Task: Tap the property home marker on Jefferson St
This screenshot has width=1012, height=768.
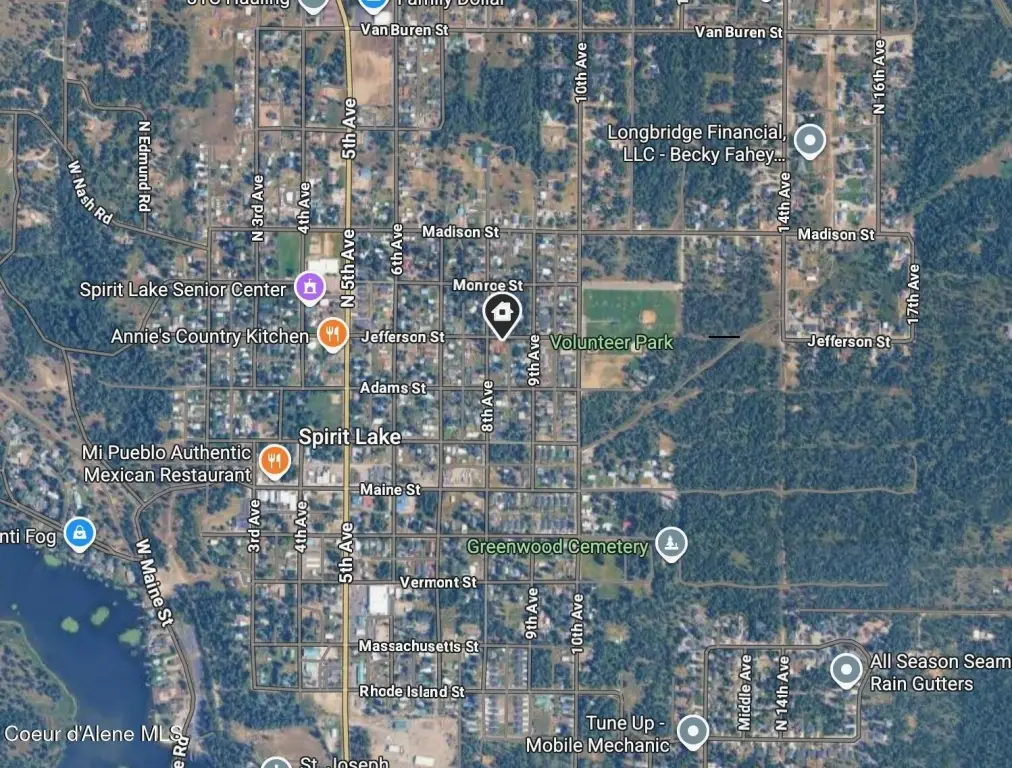Action: click(x=502, y=314)
